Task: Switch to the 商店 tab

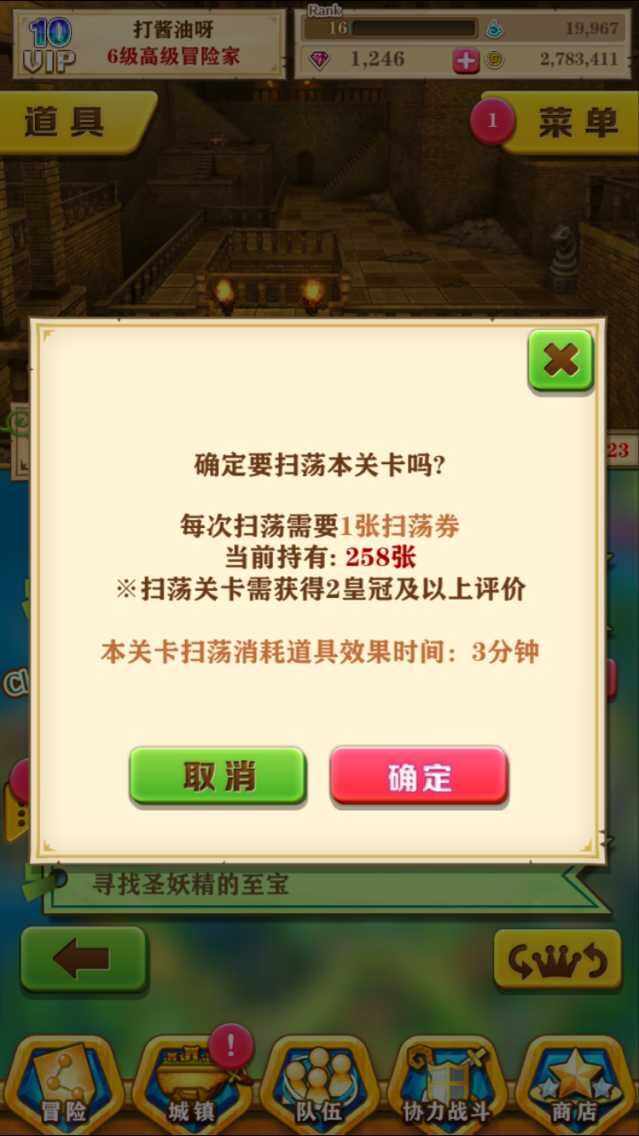Action: (x=574, y=1087)
